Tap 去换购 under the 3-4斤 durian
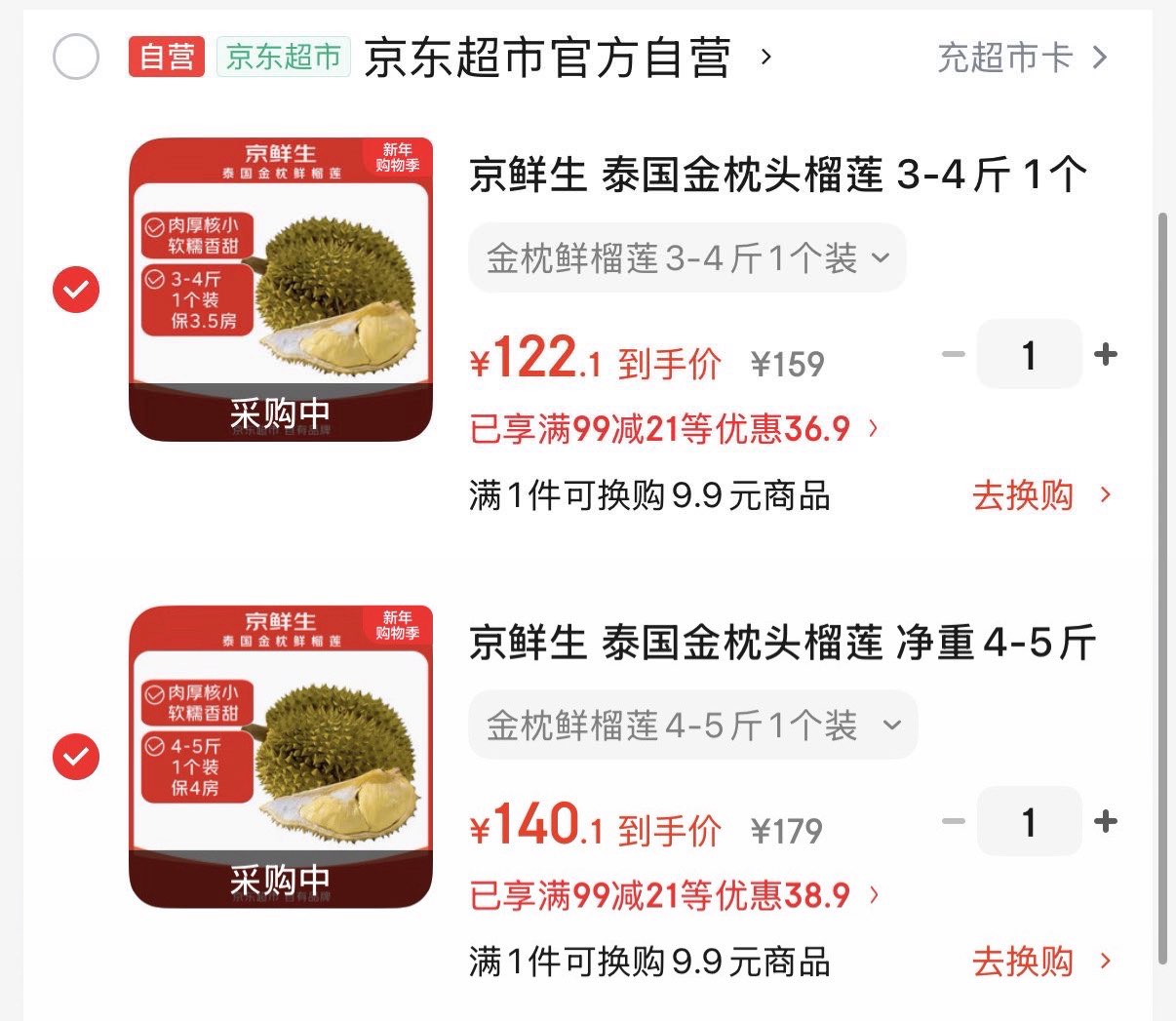 pos(1039,495)
